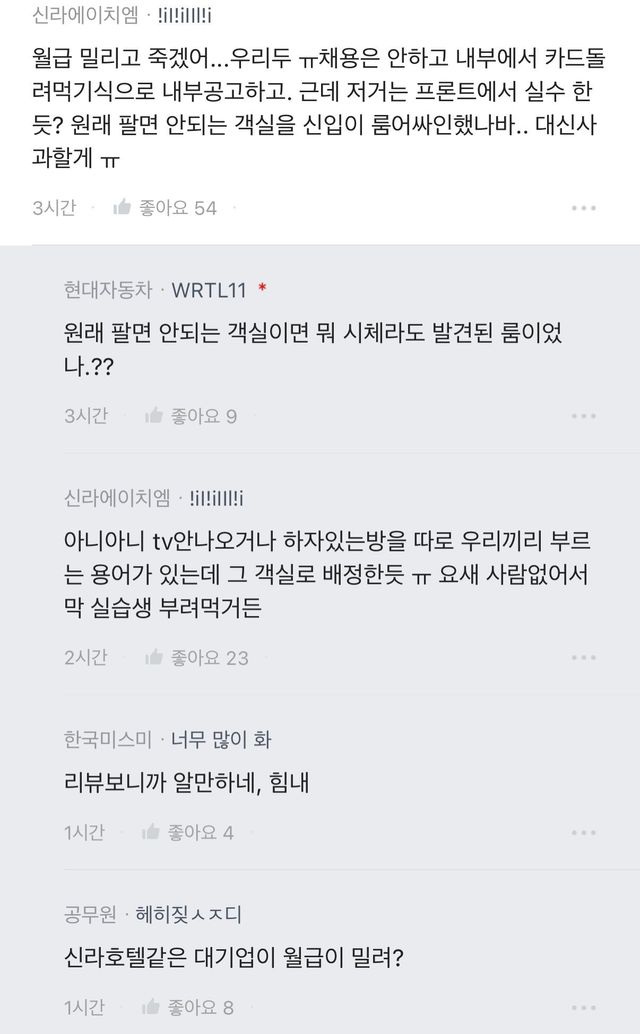Open more options on the top 신라에이치엠 comment
Viewport: 640px width, 1034px height.
584,208
